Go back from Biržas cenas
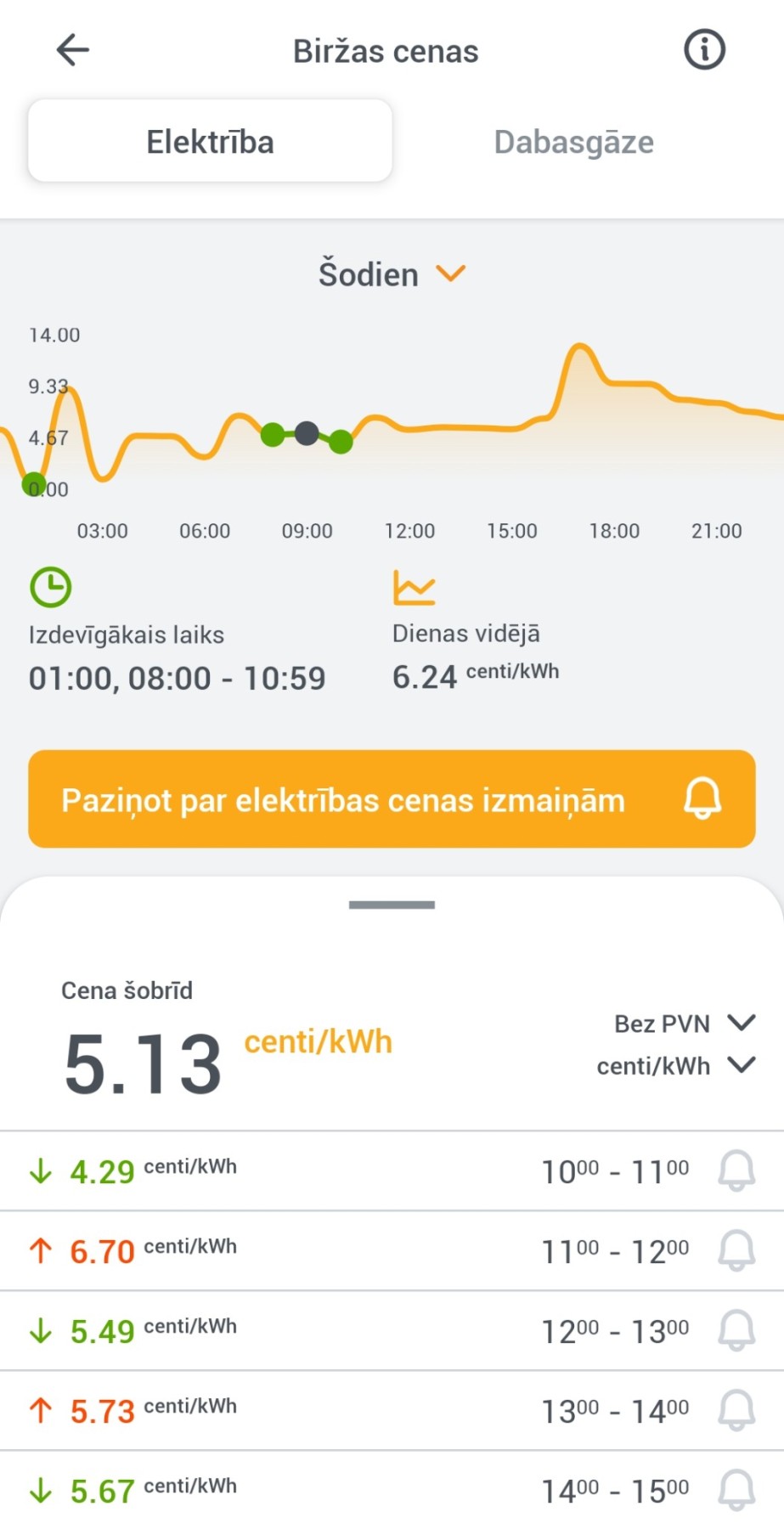Image resolution: width=784 pixels, height=1529 pixels. (73, 50)
